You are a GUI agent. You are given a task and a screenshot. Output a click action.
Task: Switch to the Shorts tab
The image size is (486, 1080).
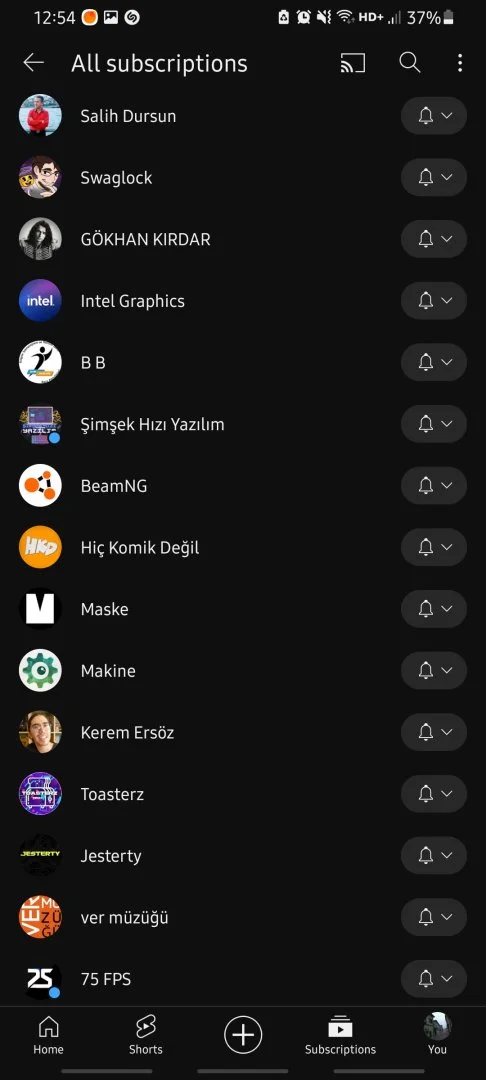click(146, 1036)
